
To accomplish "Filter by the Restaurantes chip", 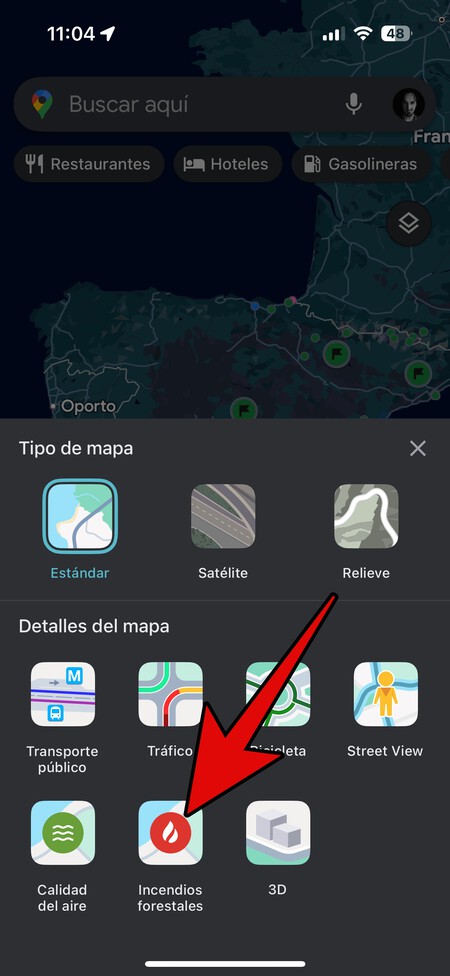I will tap(88, 164).
